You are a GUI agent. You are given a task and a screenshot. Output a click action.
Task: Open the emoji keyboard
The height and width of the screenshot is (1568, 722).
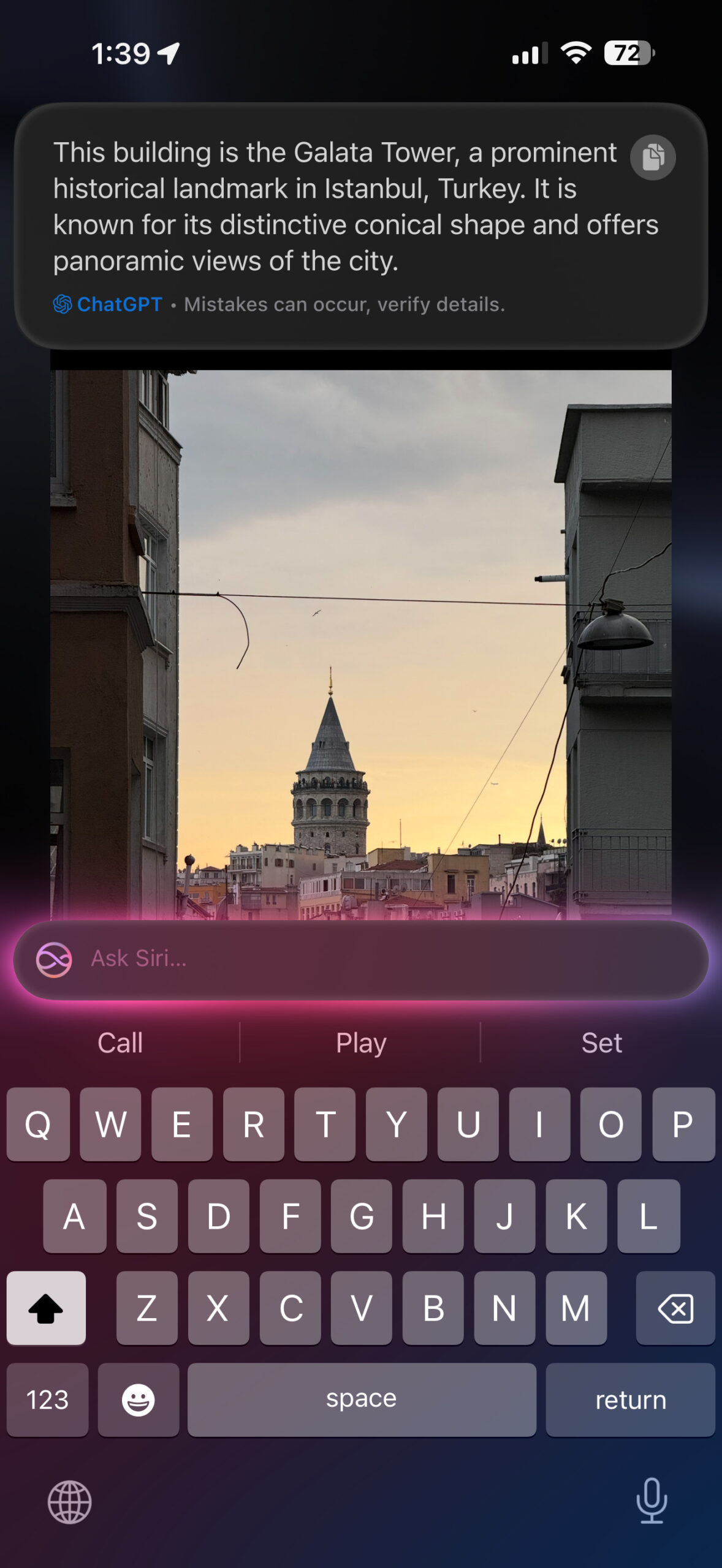click(139, 1400)
